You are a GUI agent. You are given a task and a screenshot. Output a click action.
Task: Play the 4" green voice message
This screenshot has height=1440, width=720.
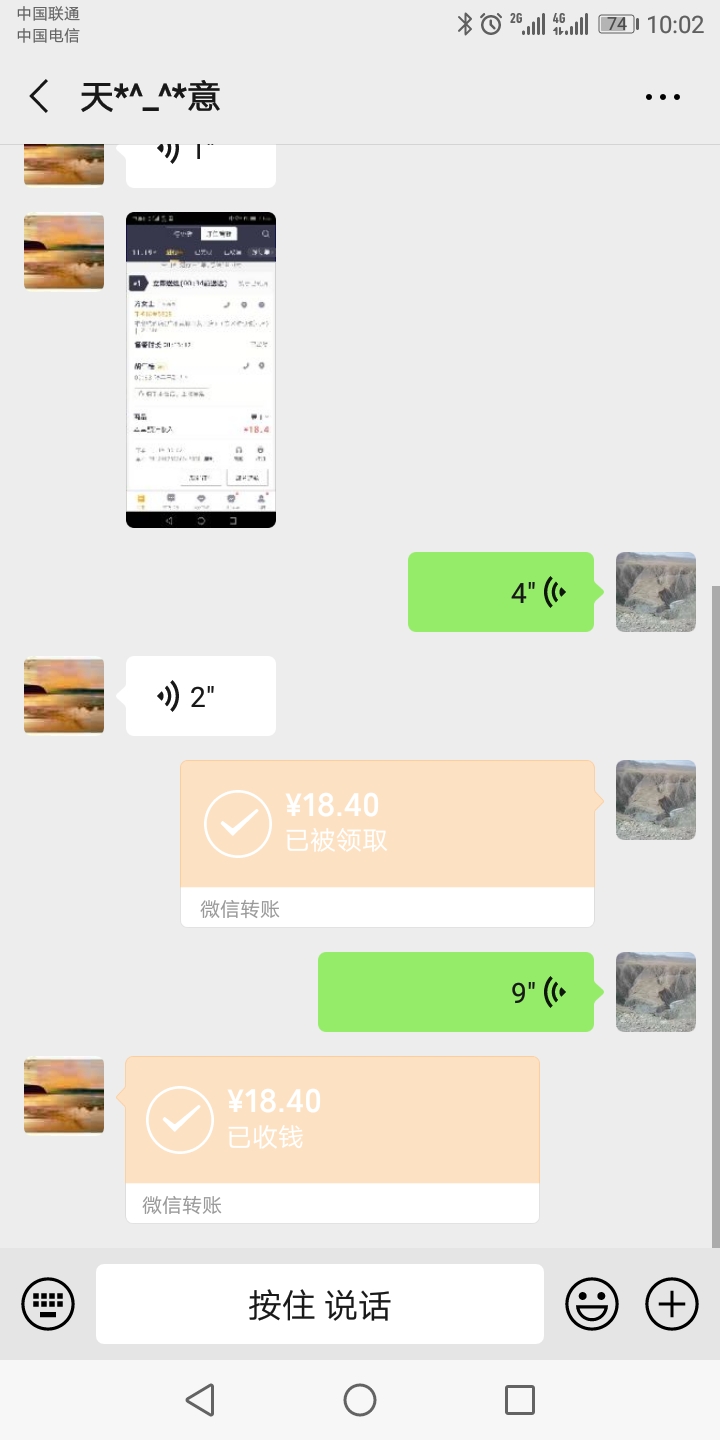point(500,591)
